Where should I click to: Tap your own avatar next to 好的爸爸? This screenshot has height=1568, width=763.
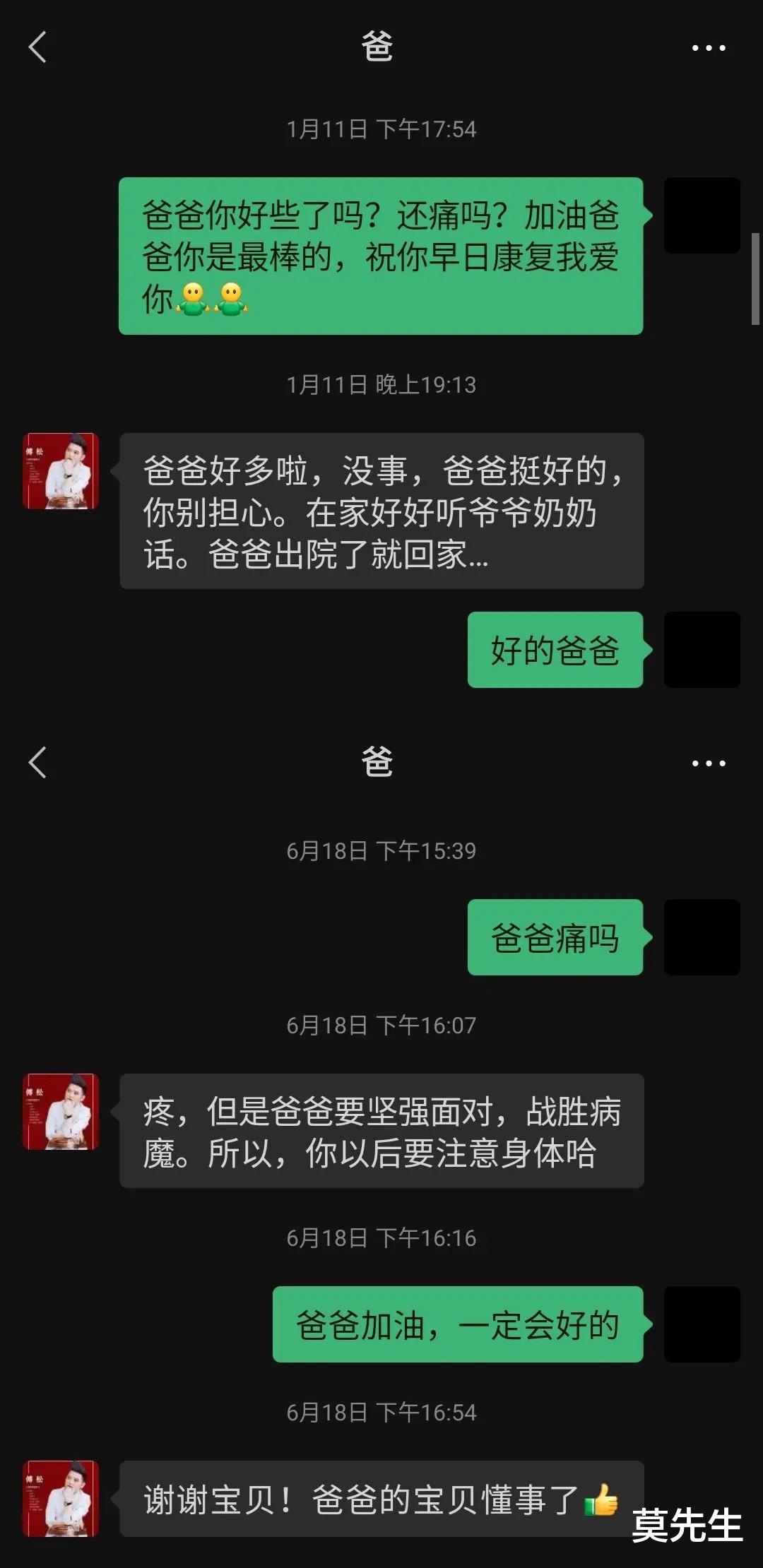(x=702, y=650)
